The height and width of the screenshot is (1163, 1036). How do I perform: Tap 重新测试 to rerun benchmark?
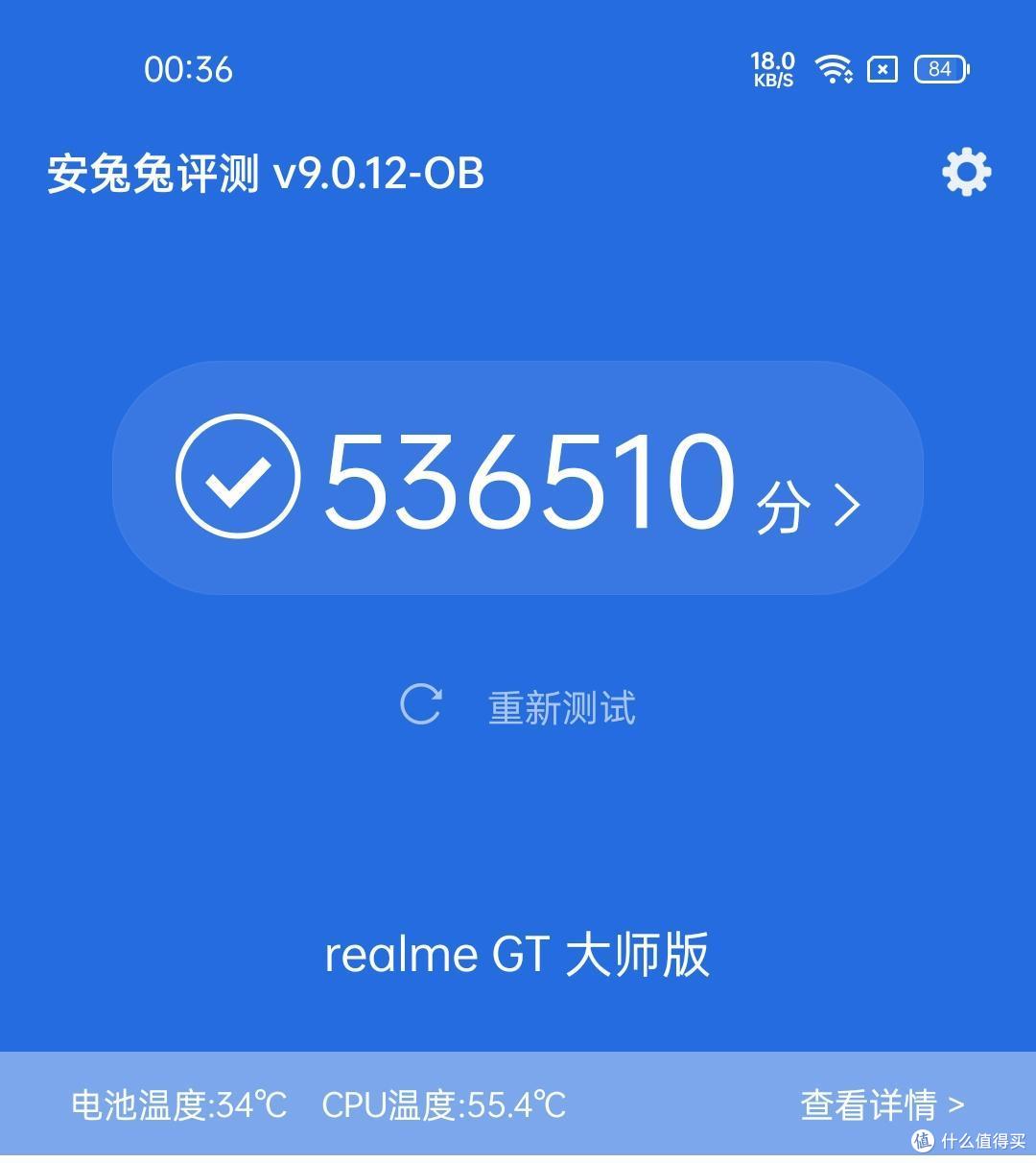click(560, 707)
